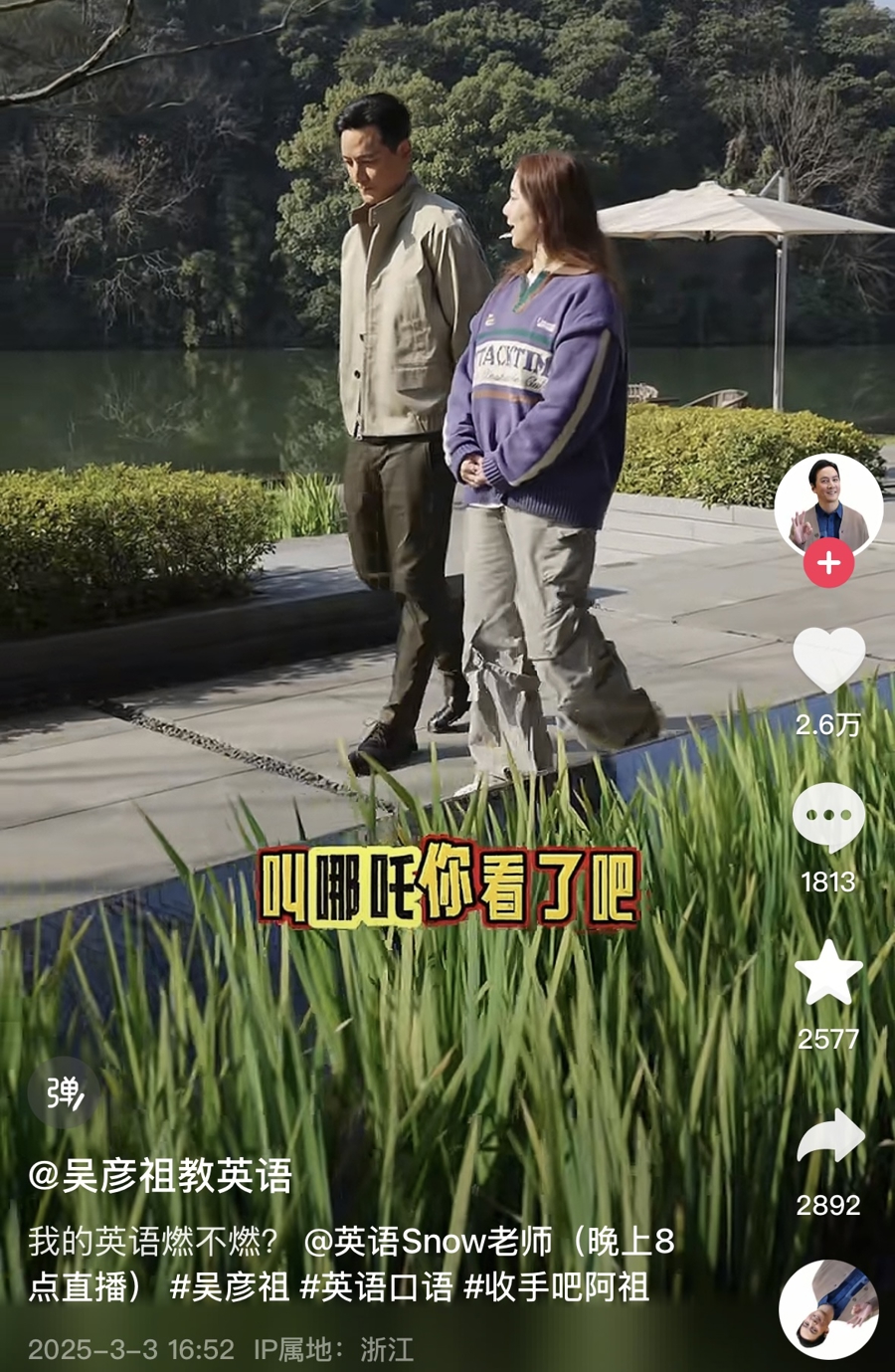This screenshot has height=1372, width=895.
Task: Toggle the danmaku bullet comments button
Action: [x=66, y=1093]
